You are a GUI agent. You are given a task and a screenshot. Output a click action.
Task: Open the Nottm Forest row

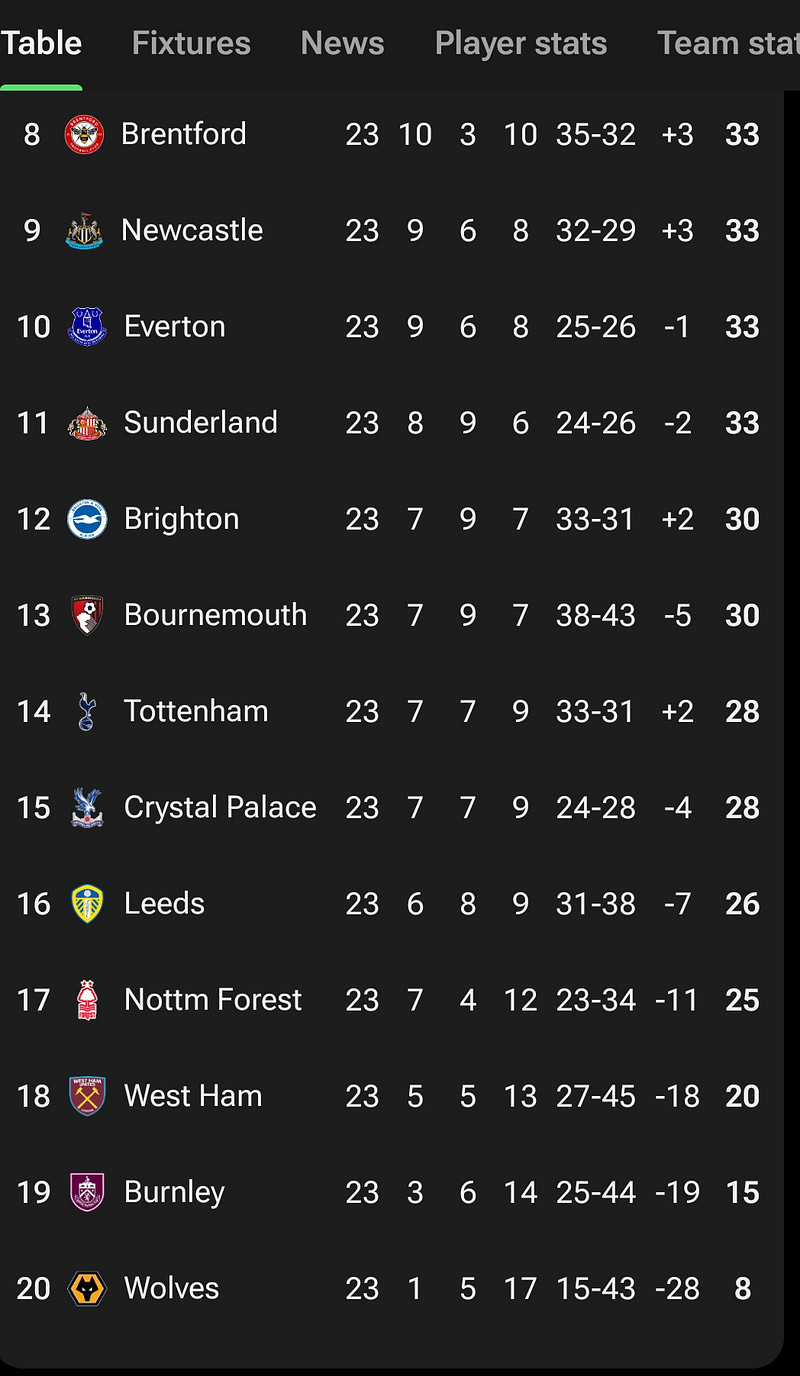tap(392, 1000)
